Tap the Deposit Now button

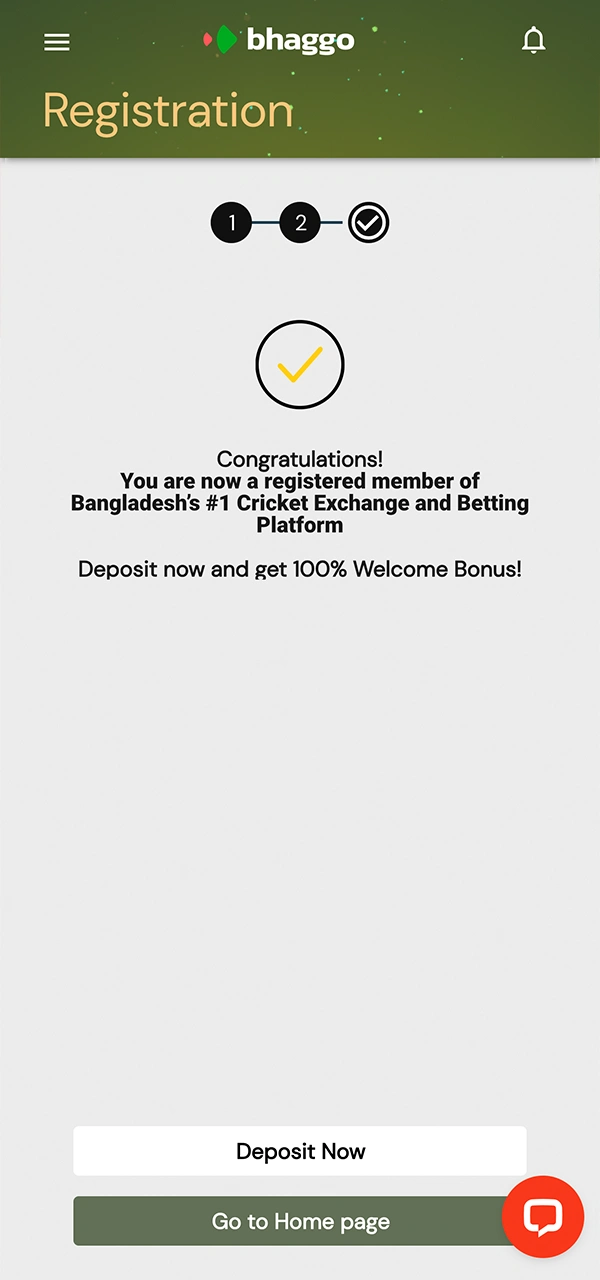(x=300, y=1151)
